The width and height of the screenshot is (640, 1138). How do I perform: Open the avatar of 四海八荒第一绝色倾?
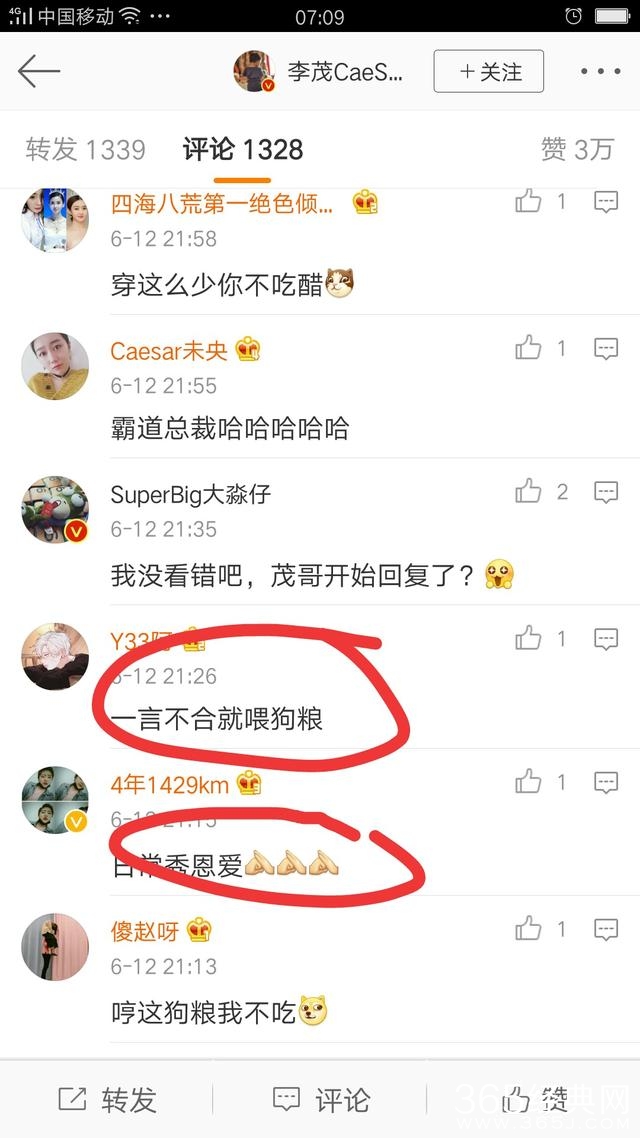point(55,218)
